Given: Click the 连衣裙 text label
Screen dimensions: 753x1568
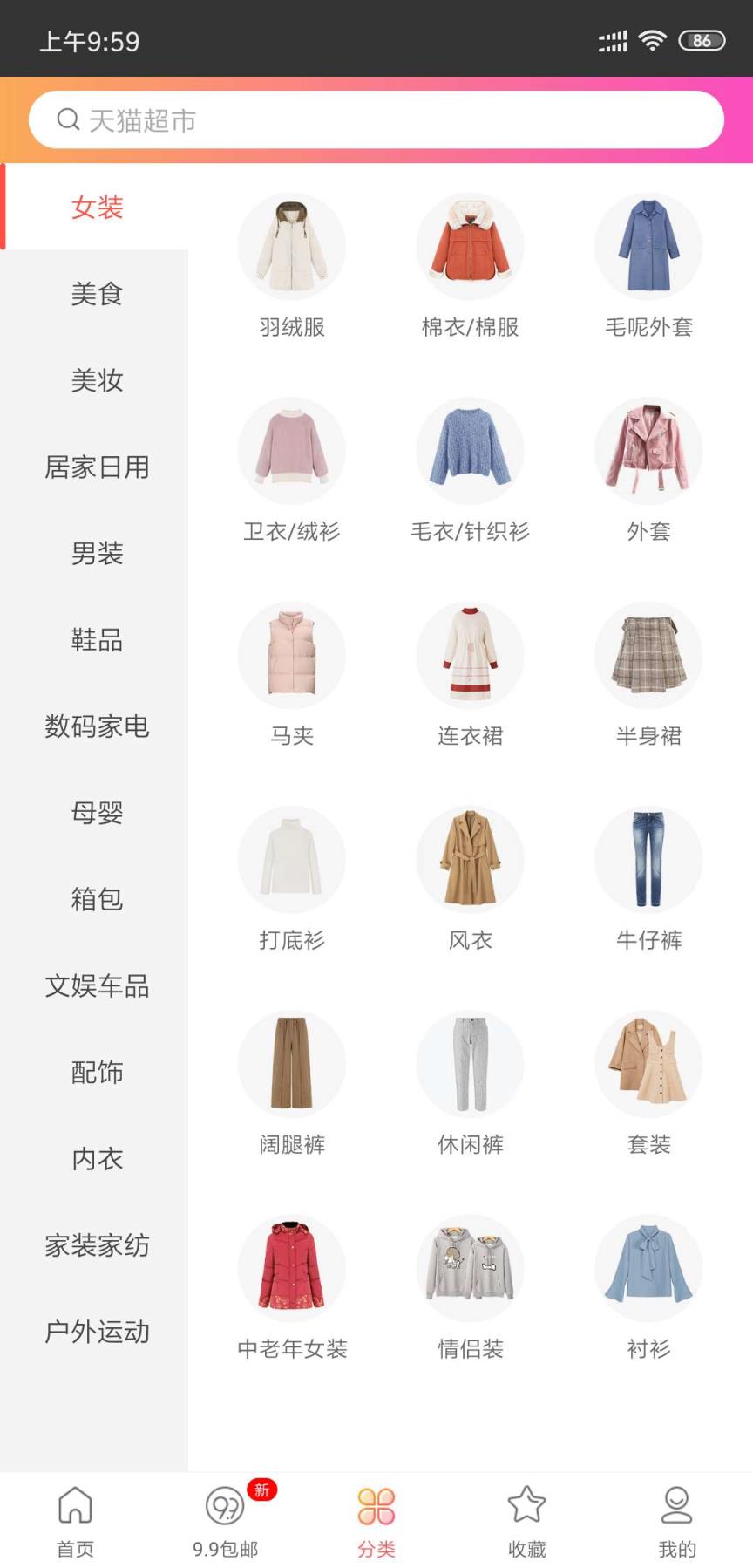Looking at the screenshot, I should tap(470, 736).
